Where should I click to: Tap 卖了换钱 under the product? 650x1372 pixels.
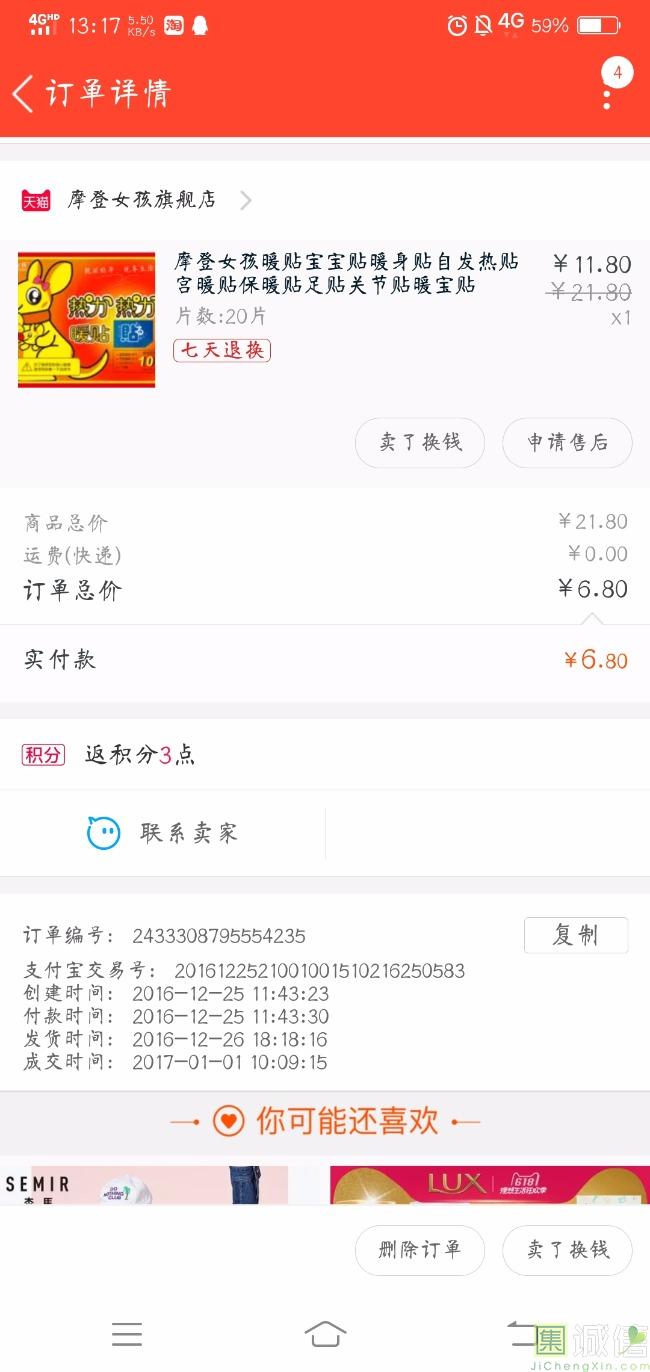point(420,442)
